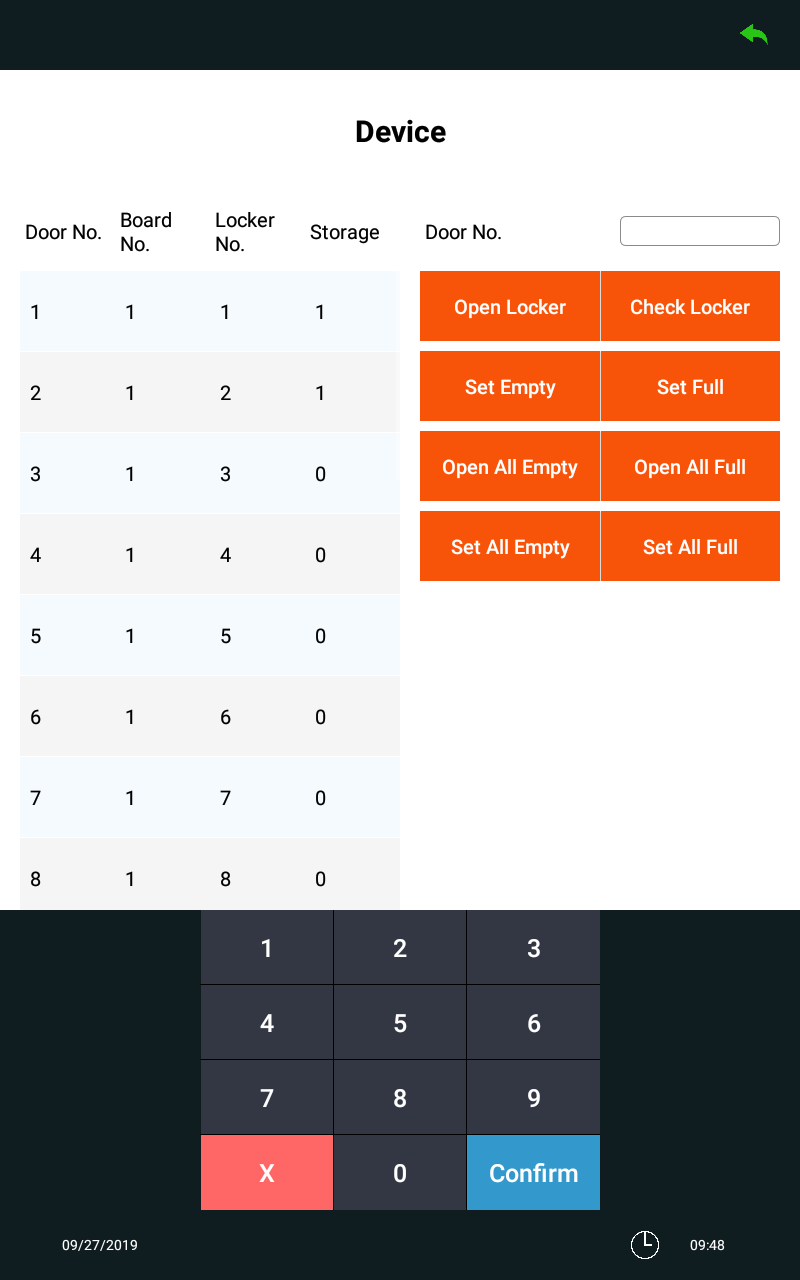Image resolution: width=800 pixels, height=1280 pixels.
Task: Tap the Check Locker button
Action: coord(690,306)
